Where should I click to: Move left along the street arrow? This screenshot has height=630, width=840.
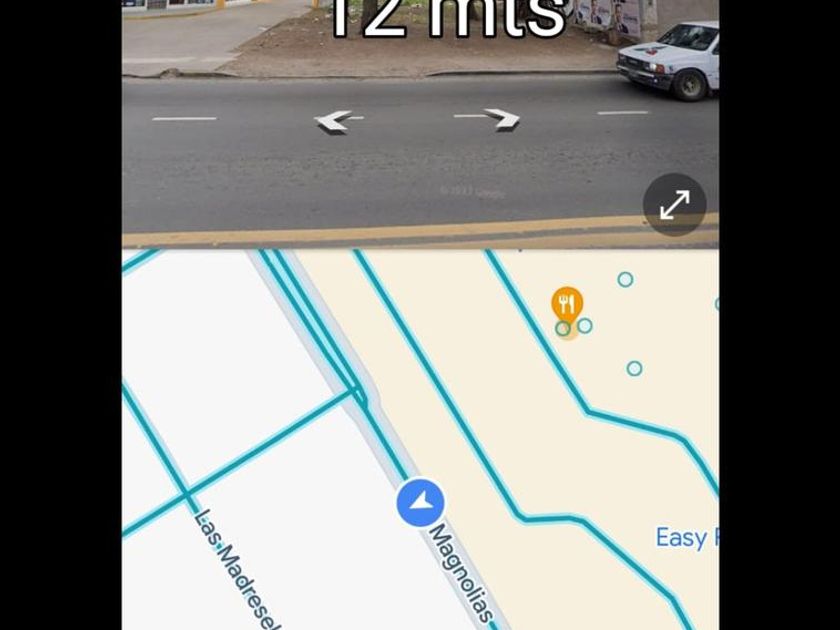[x=335, y=121]
